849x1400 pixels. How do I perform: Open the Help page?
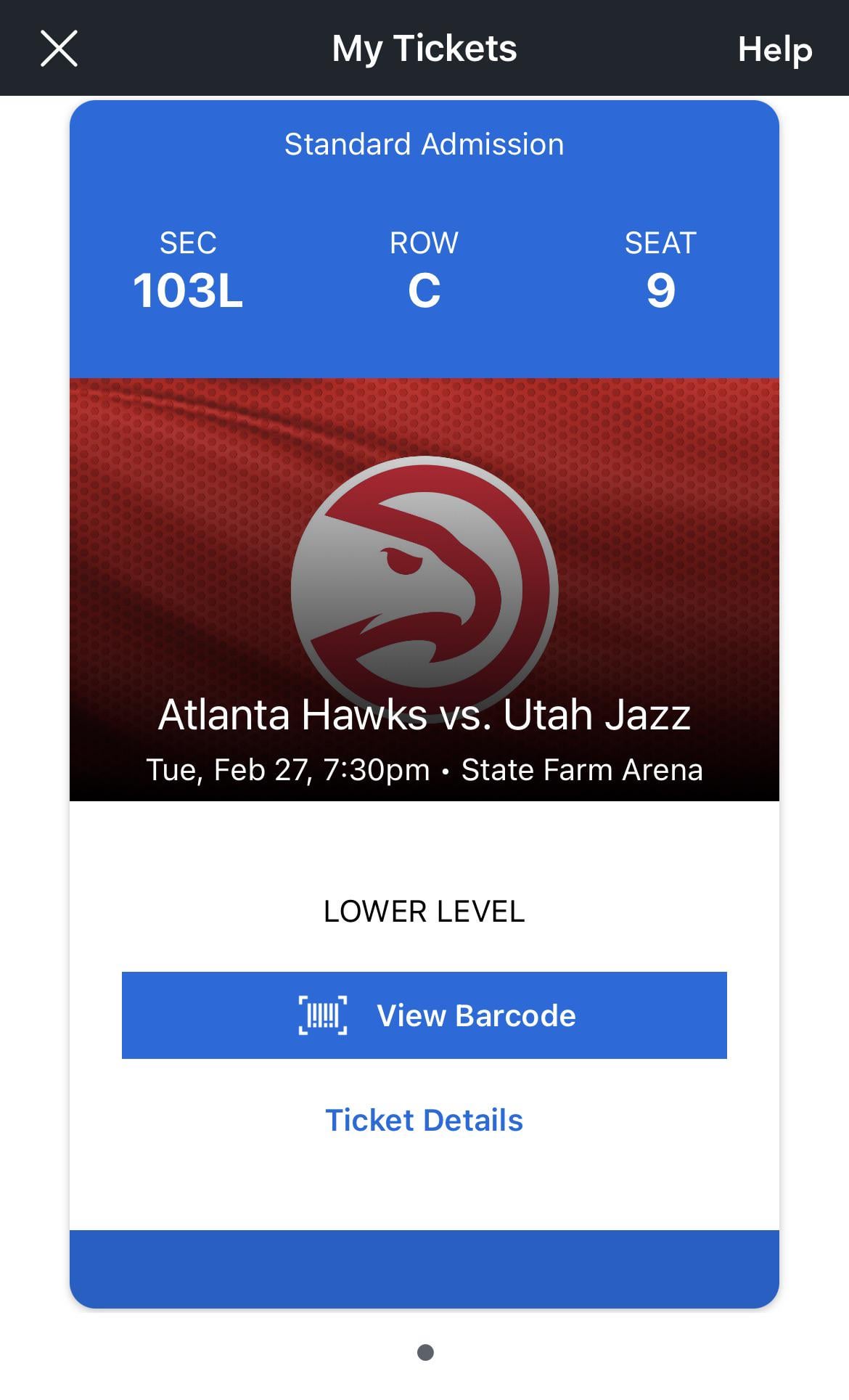(774, 49)
